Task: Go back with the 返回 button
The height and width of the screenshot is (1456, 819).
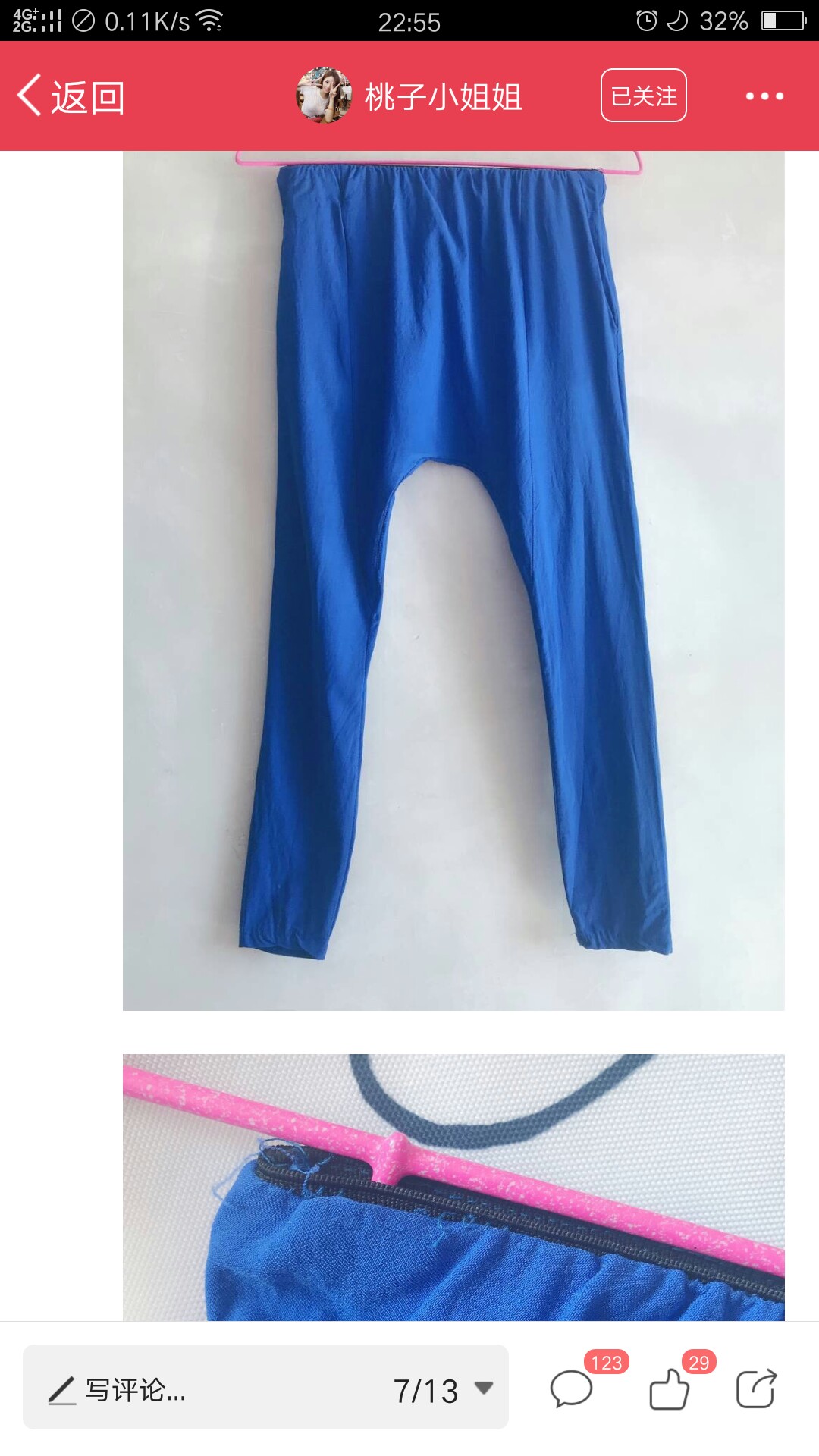Action: point(71,96)
